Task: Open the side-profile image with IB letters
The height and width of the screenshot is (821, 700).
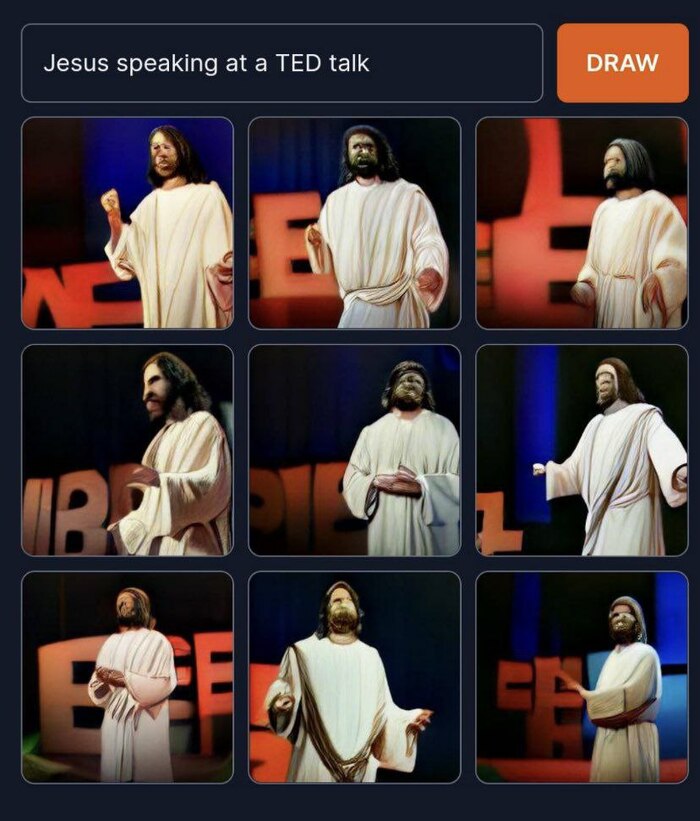Action: click(127, 450)
